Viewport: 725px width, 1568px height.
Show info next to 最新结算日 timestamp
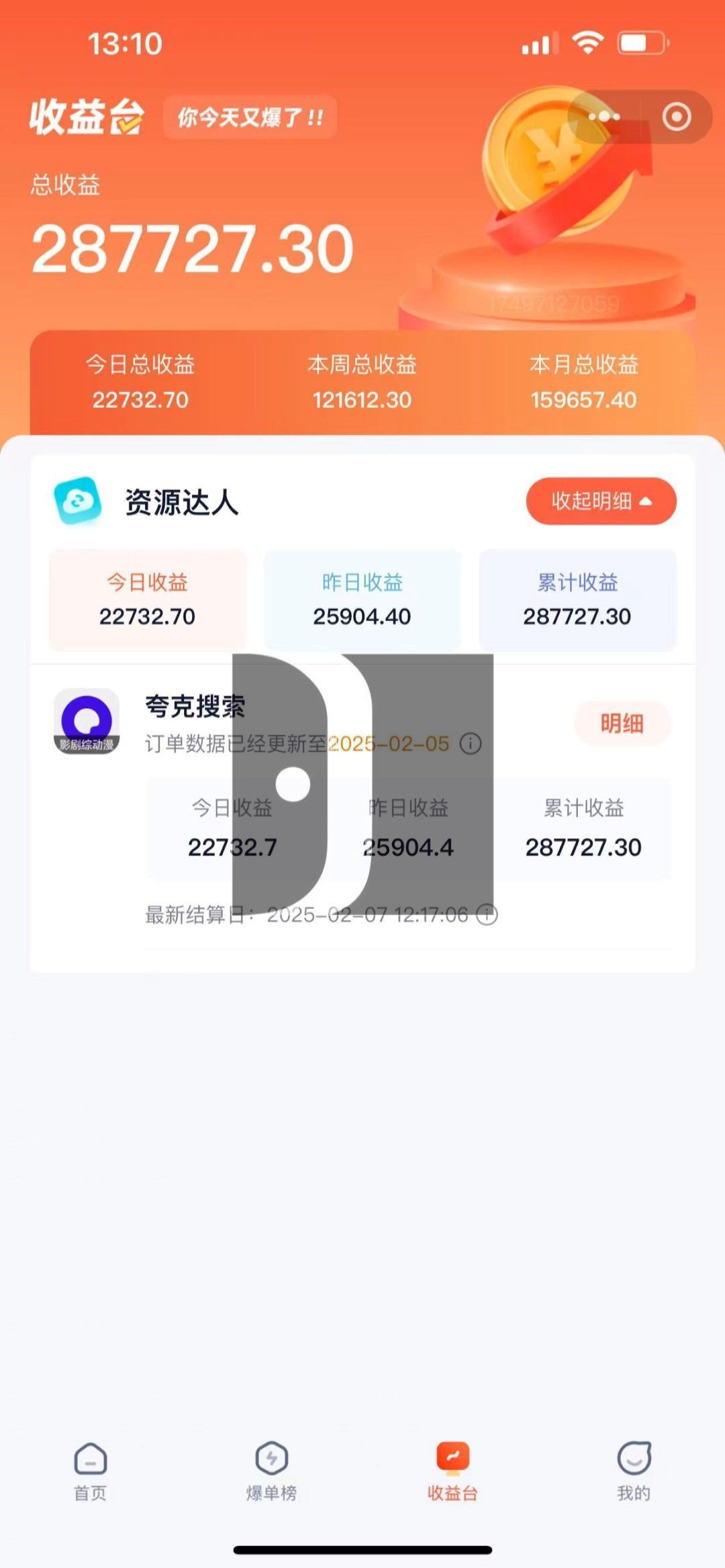click(x=487, y=914)
